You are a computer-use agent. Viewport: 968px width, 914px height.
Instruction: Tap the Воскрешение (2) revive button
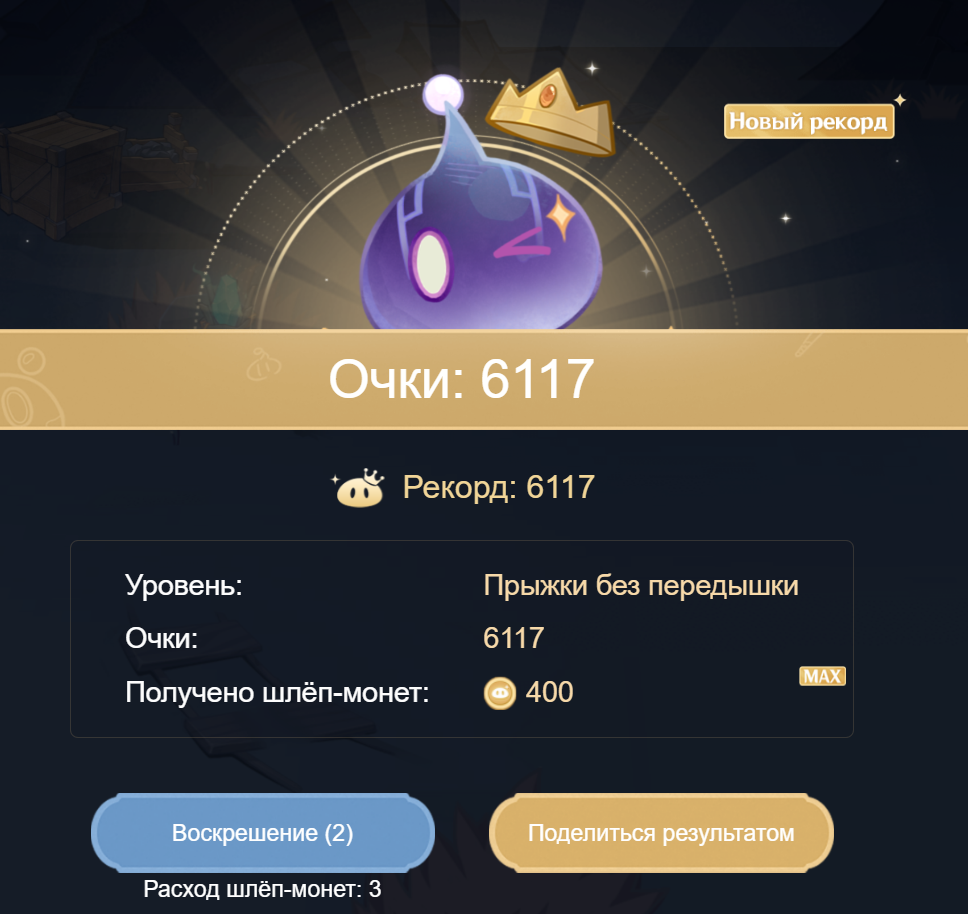click(263, 833)
